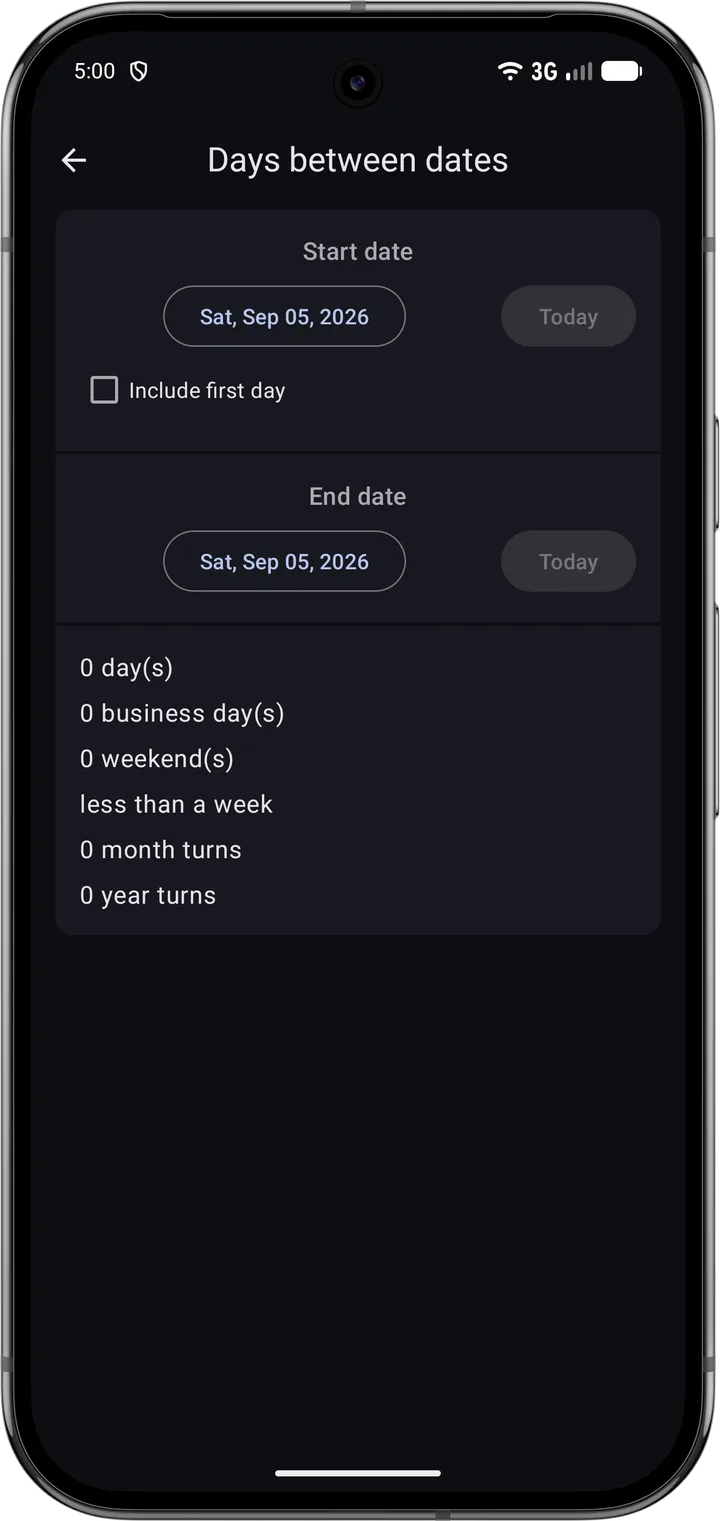Open the Start date picker
Screen dimensions: 720x1521
(x=284, y=317)
